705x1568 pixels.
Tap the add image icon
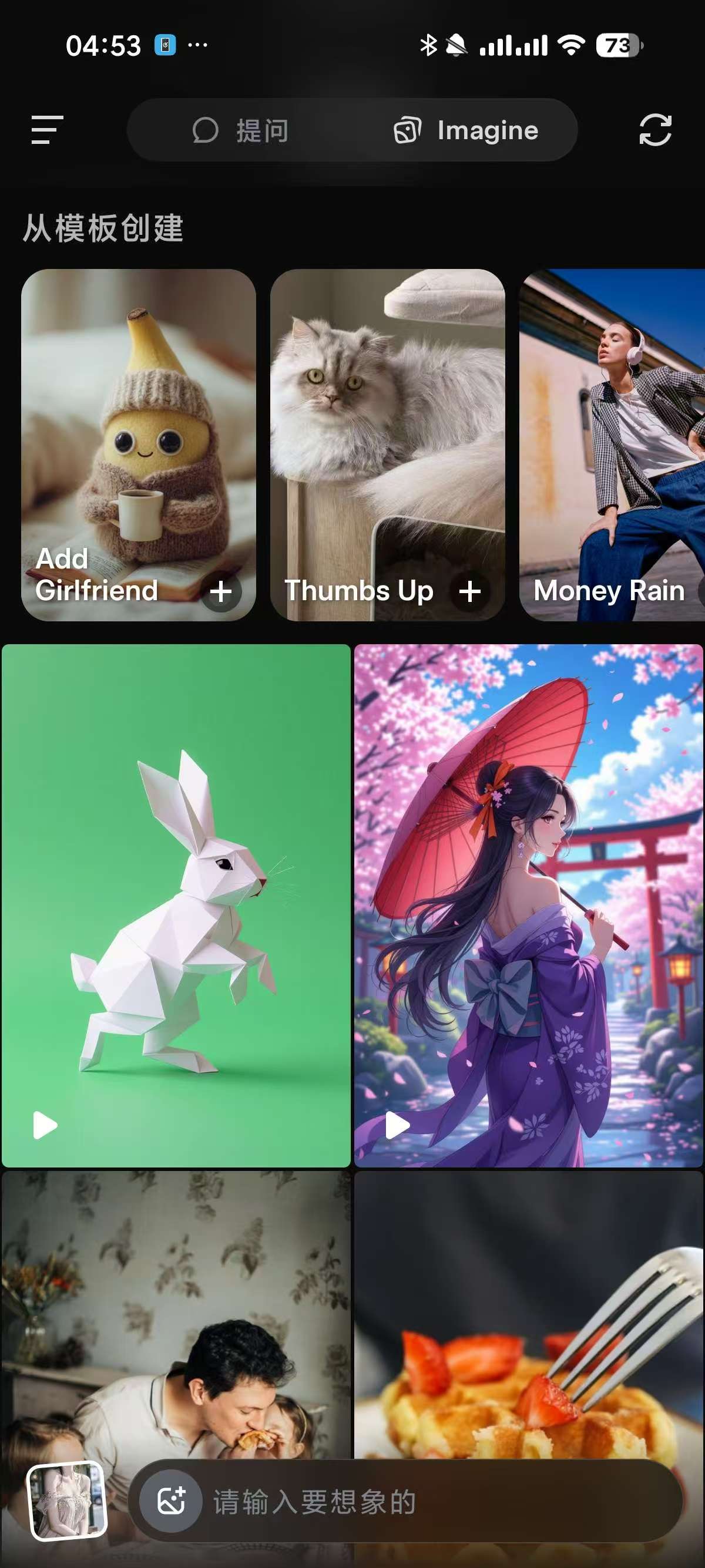tap(171, 1500)
